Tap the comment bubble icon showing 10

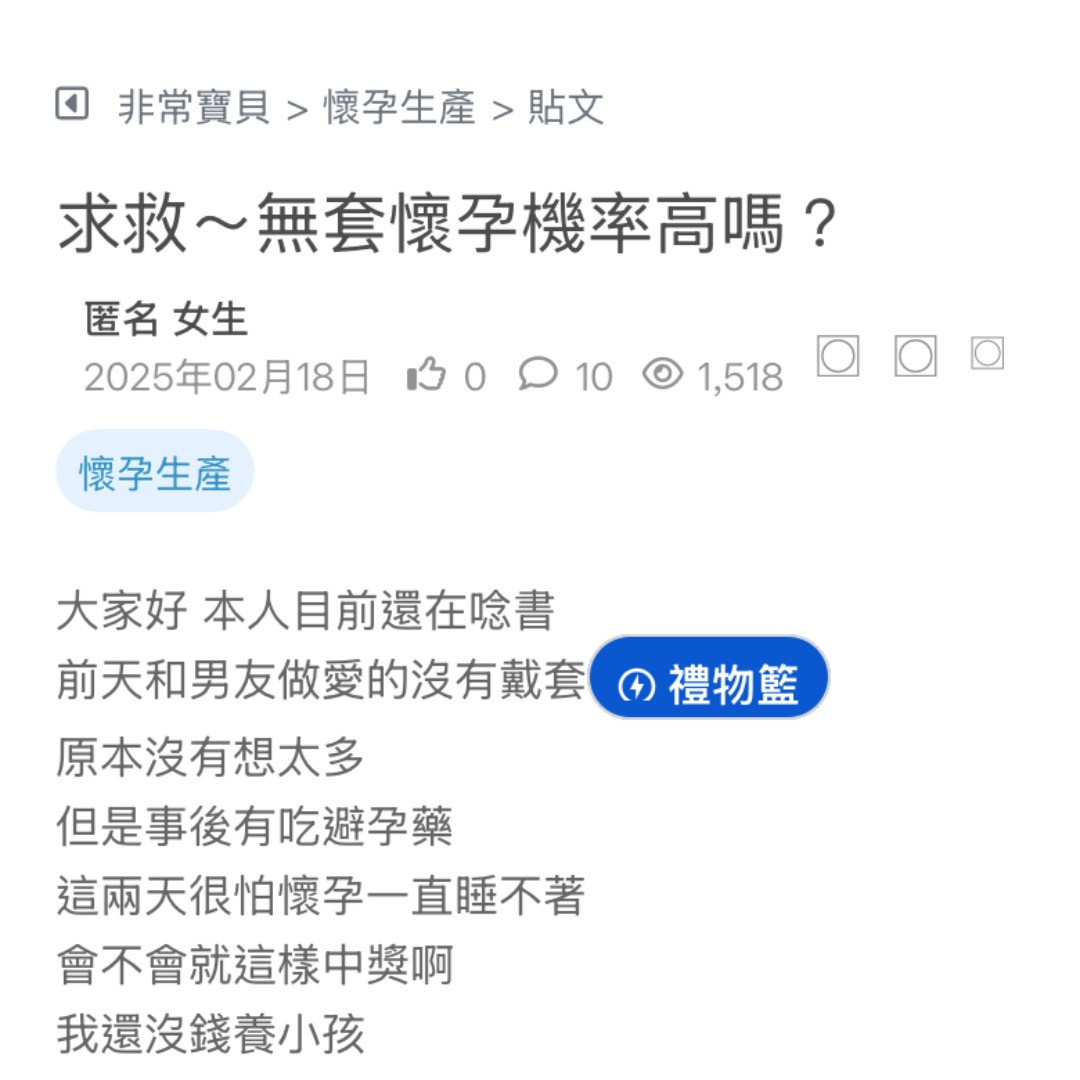(x=538, y=375)
